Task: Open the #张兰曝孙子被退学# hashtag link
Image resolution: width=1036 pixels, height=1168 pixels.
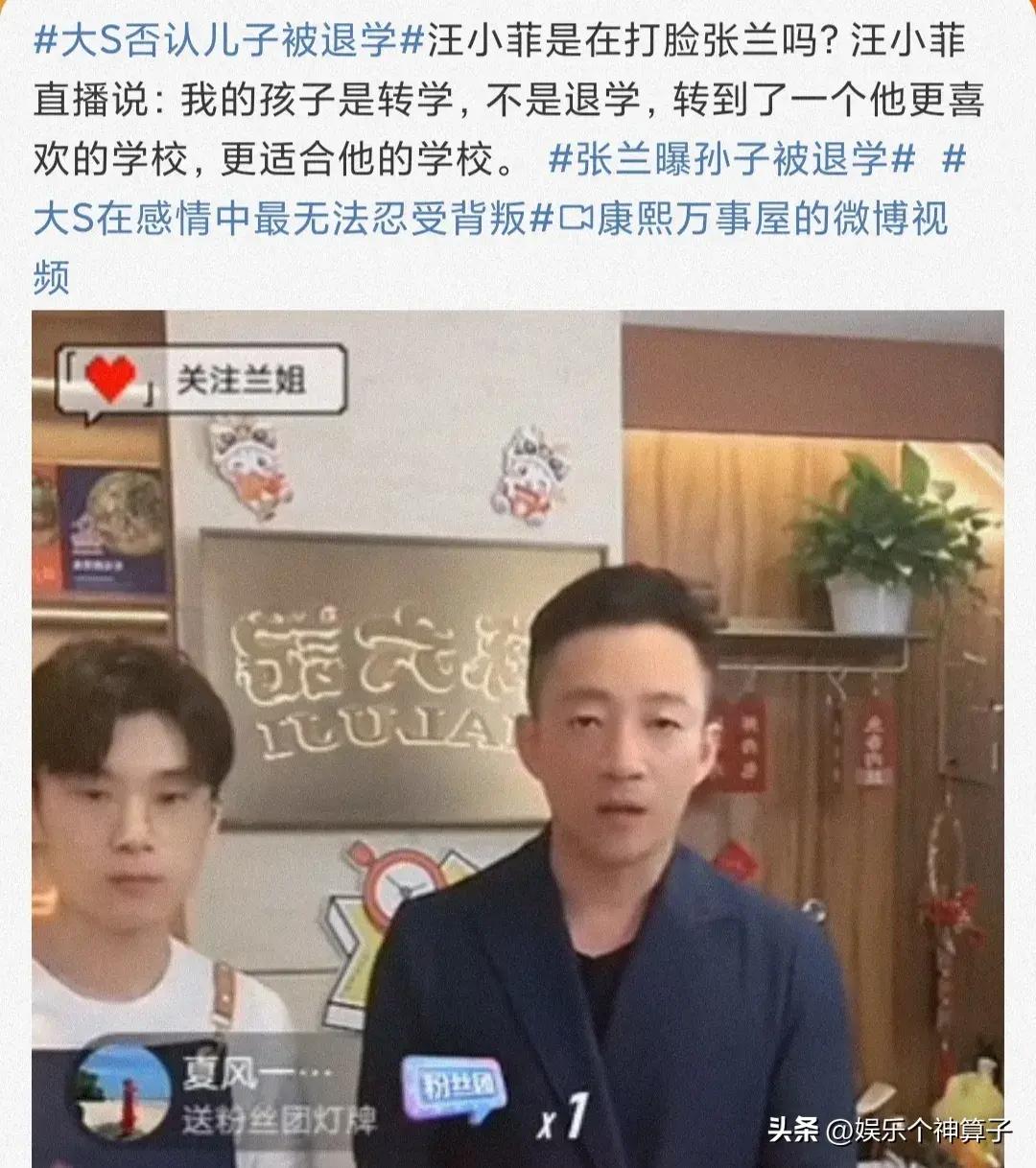Action: point(731,159)
